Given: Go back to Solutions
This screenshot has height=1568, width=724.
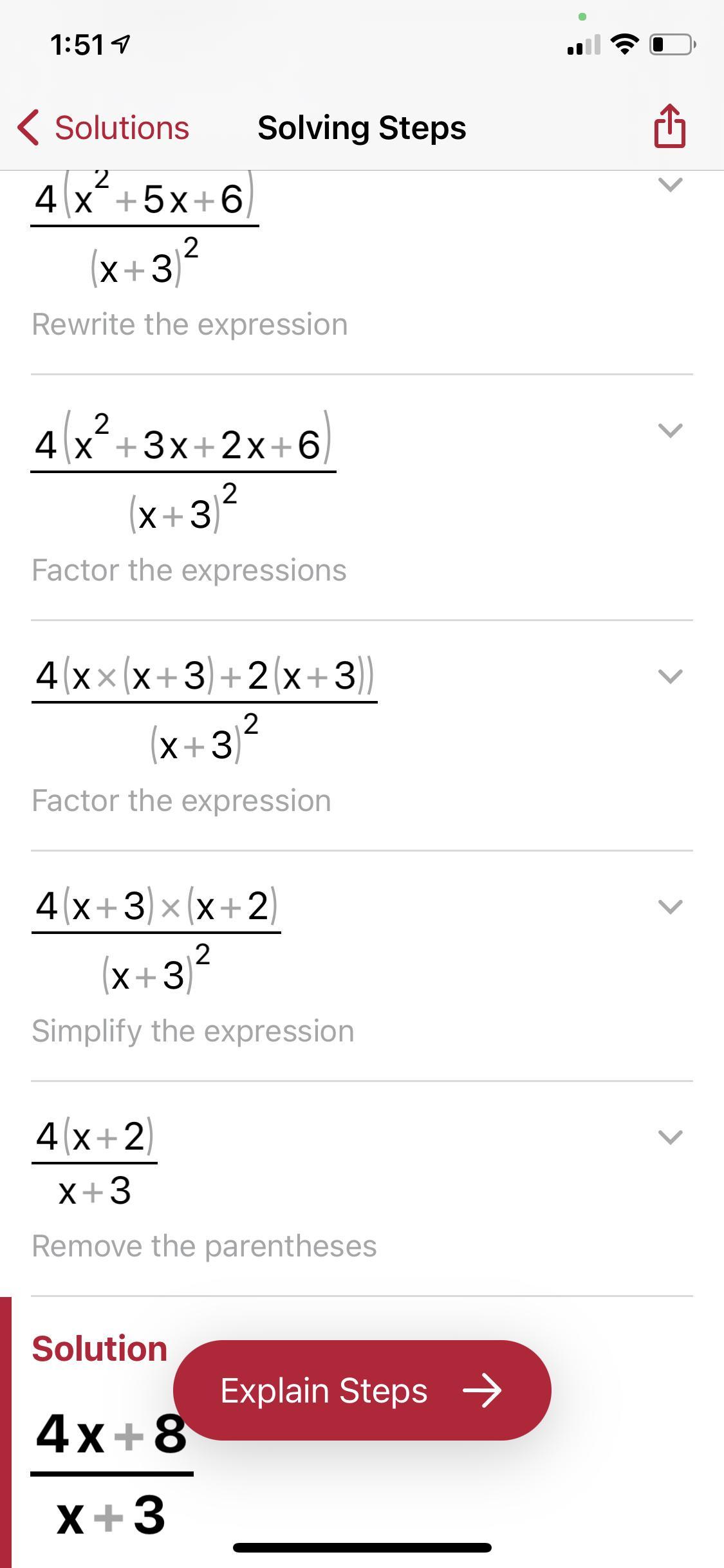Looking at the screenshot, I should pyautogui.click(x=104, y=127).
